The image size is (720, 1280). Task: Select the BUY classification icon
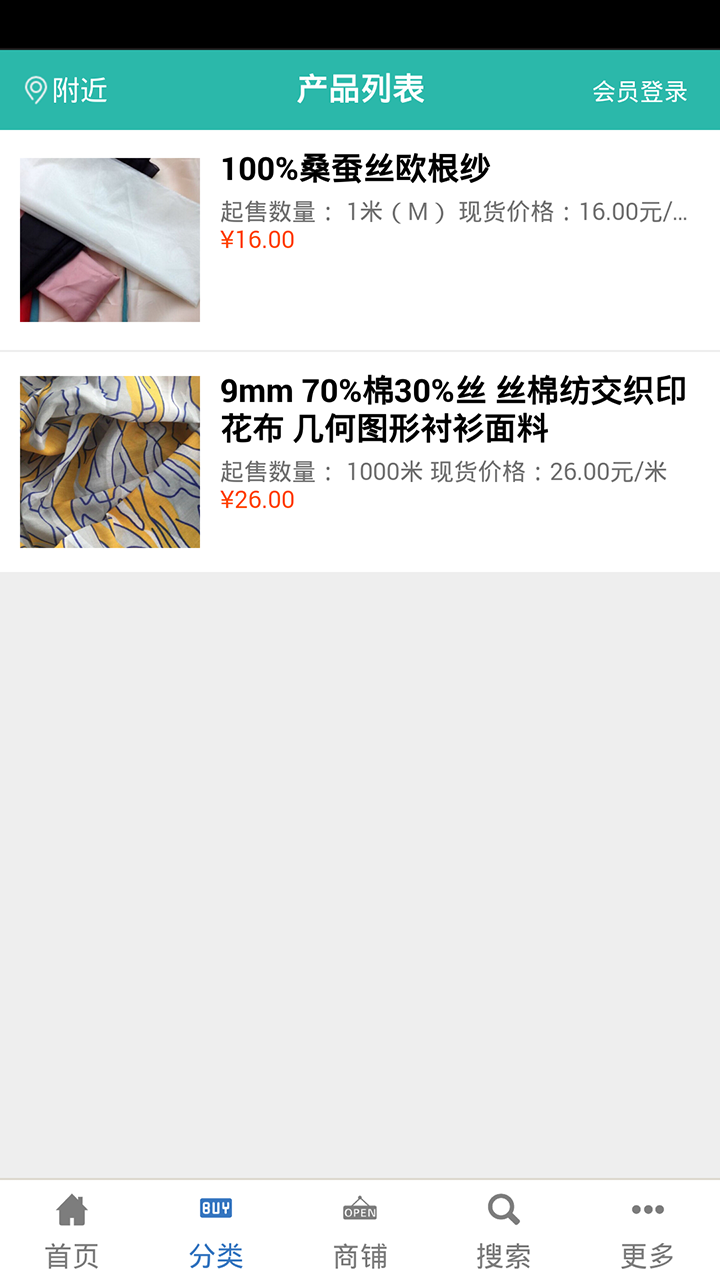(215, 1208)
